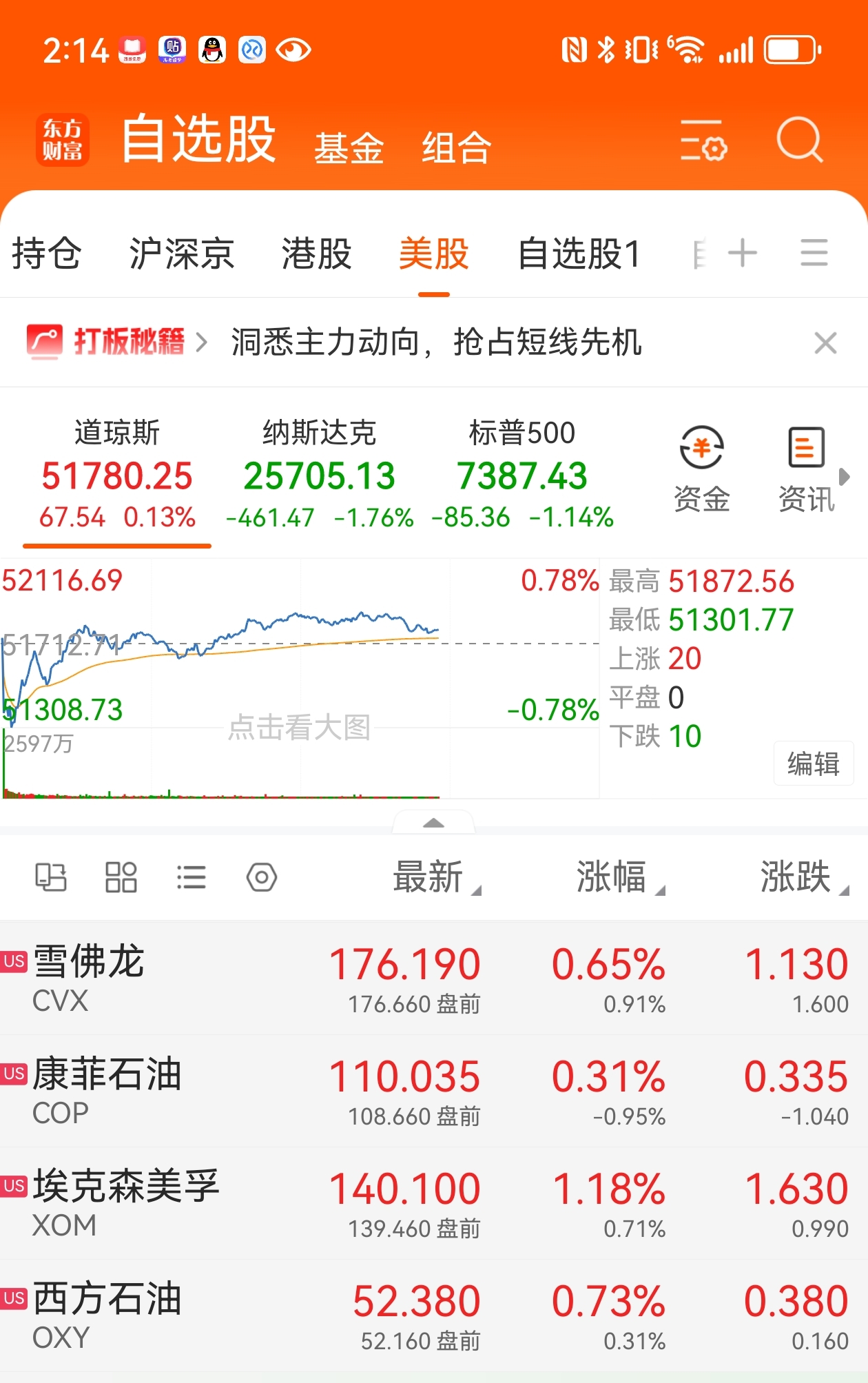Select the 沪深京 tab
868x1383 pixels.
point(182,253)
